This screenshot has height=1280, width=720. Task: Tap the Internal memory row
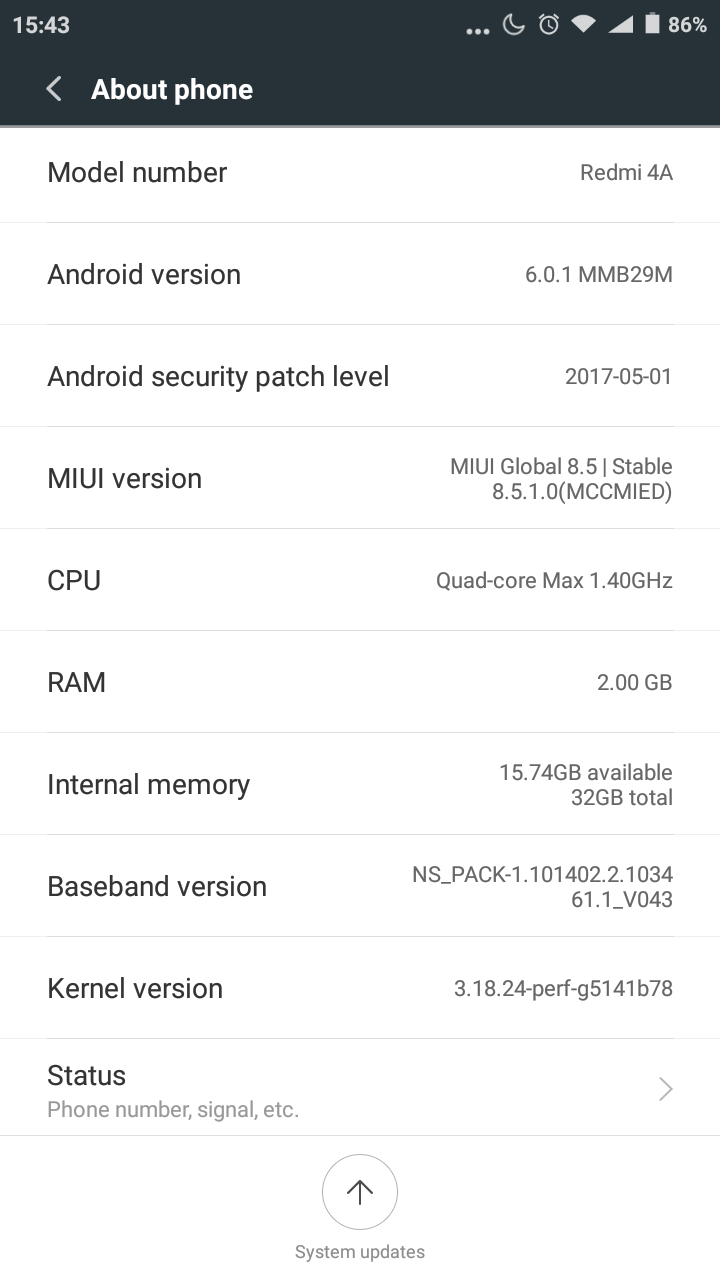tap(360, 784)
